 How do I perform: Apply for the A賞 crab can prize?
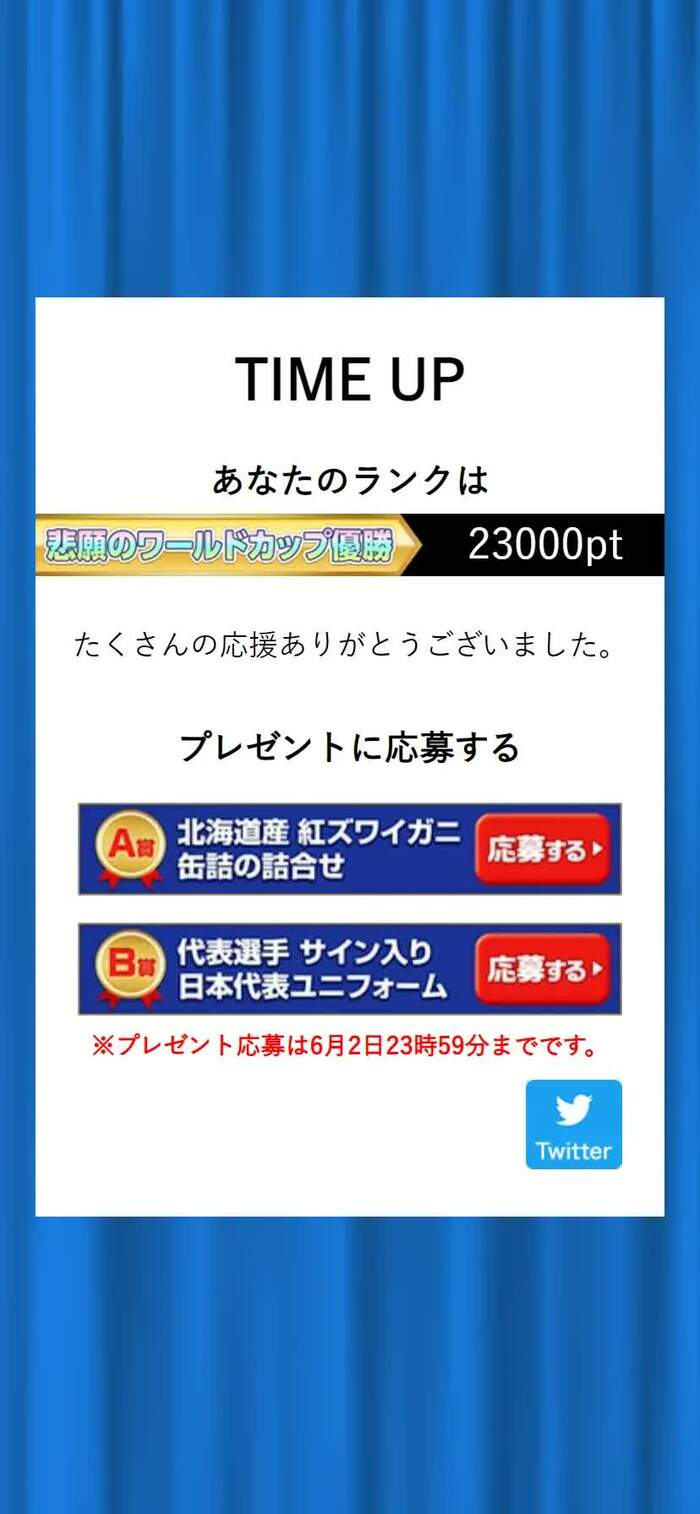(542, 849)
